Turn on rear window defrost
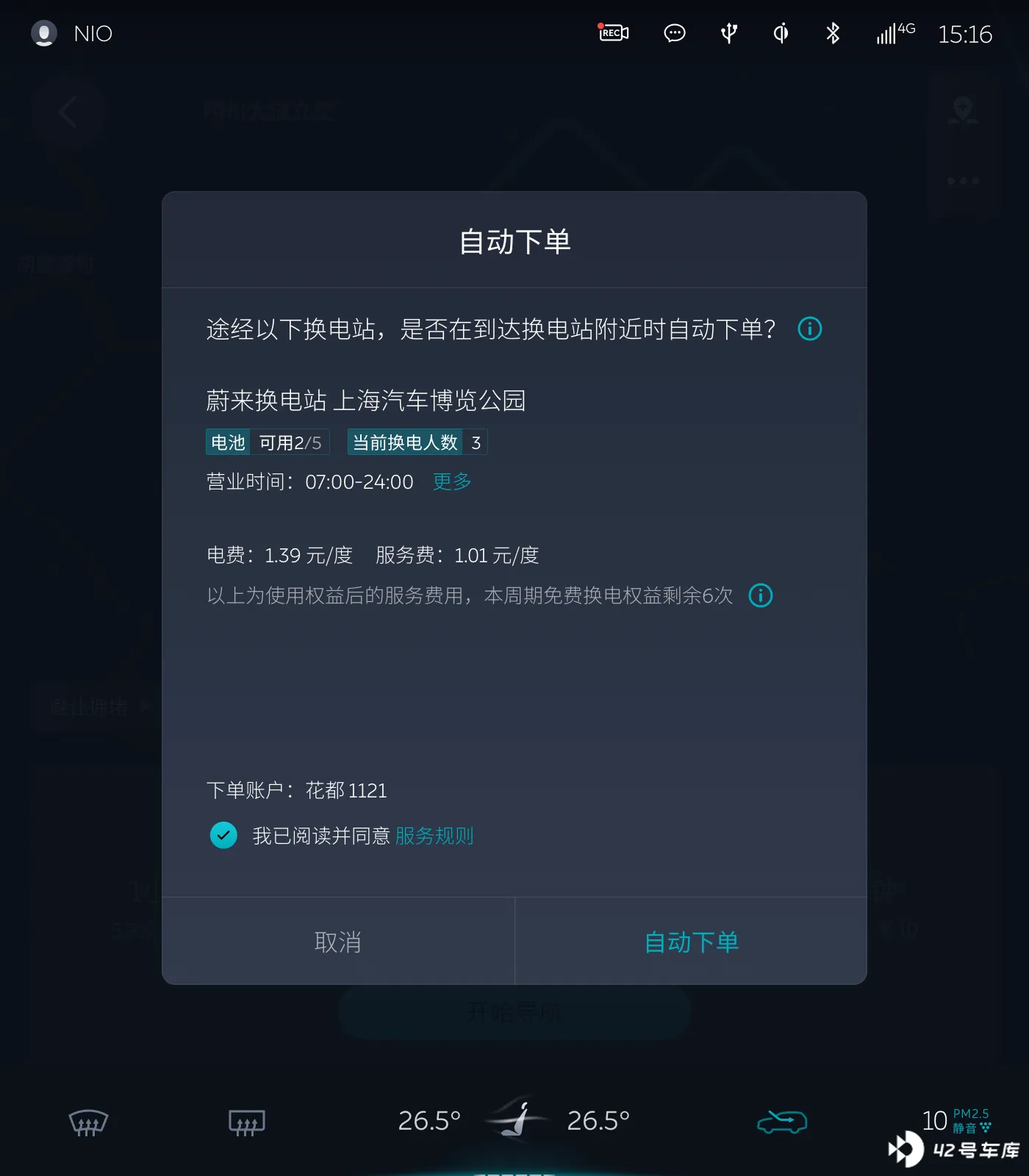1029x1176 pixels. [246, 1122]
